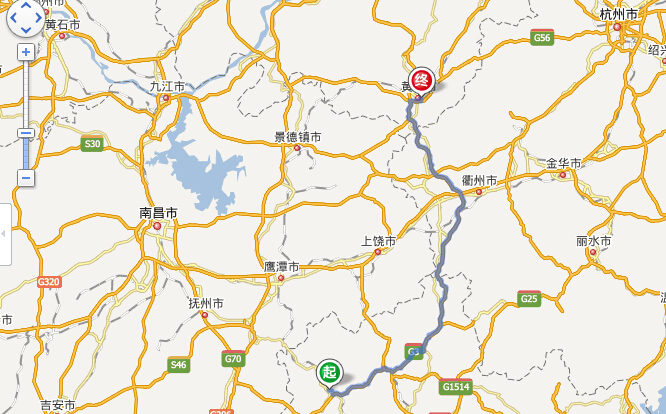Zoom in with the plus button
The height and width of the screenshot is (414, 666).
[x=26, y=51]
